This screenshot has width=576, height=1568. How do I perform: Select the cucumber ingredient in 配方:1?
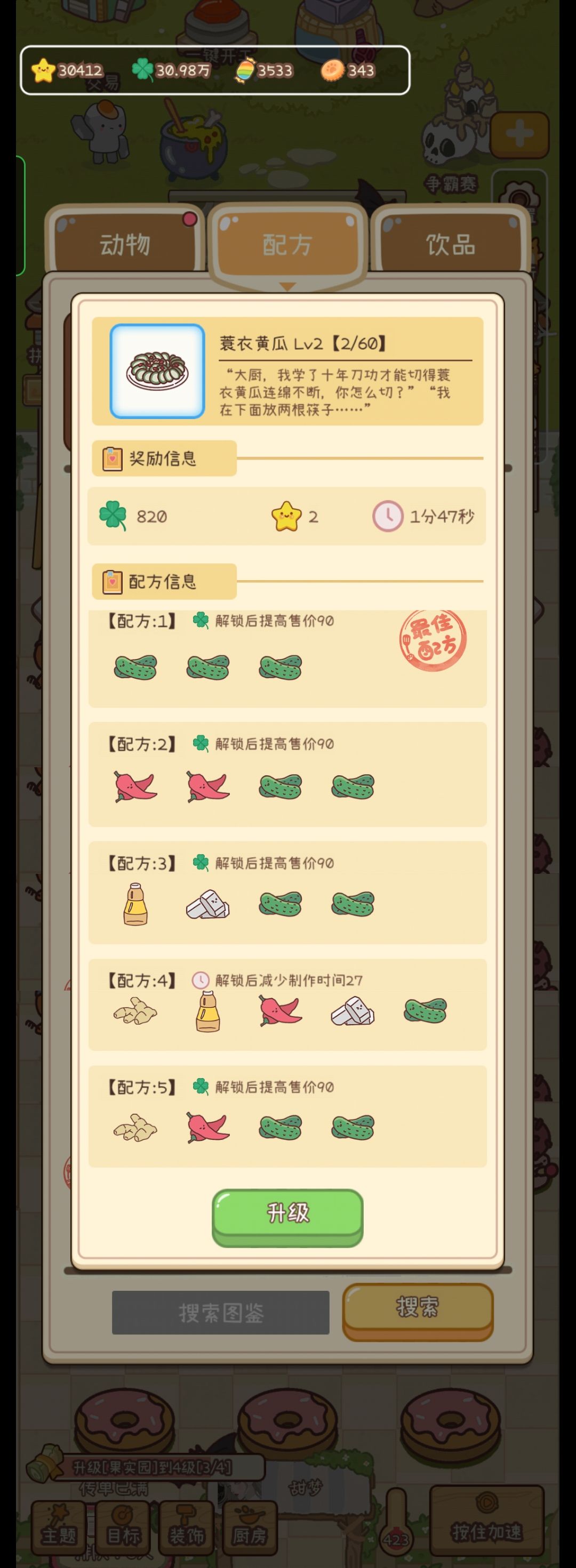[135, 666]
